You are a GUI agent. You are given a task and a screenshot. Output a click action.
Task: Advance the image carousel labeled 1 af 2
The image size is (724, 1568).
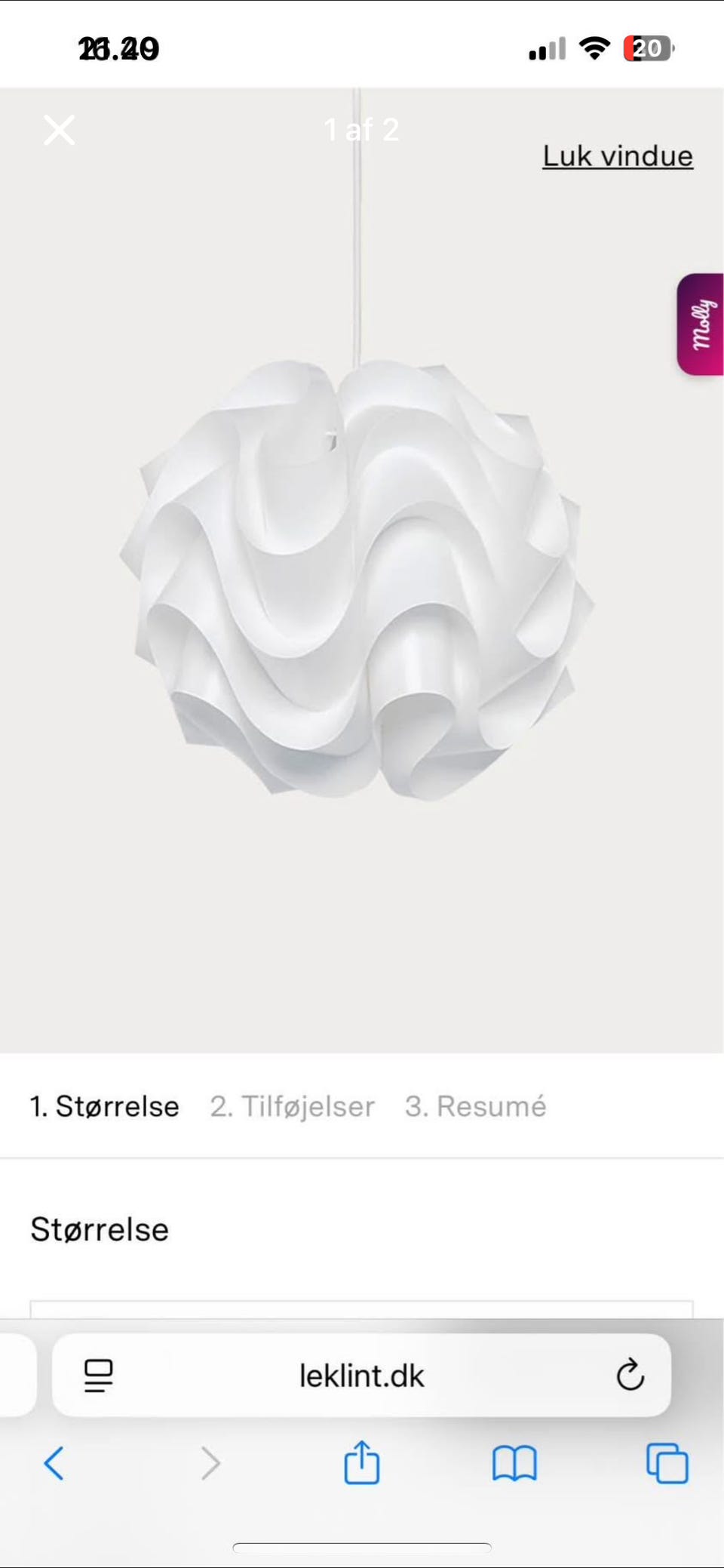pyautogui.click(x=361, y=130)
